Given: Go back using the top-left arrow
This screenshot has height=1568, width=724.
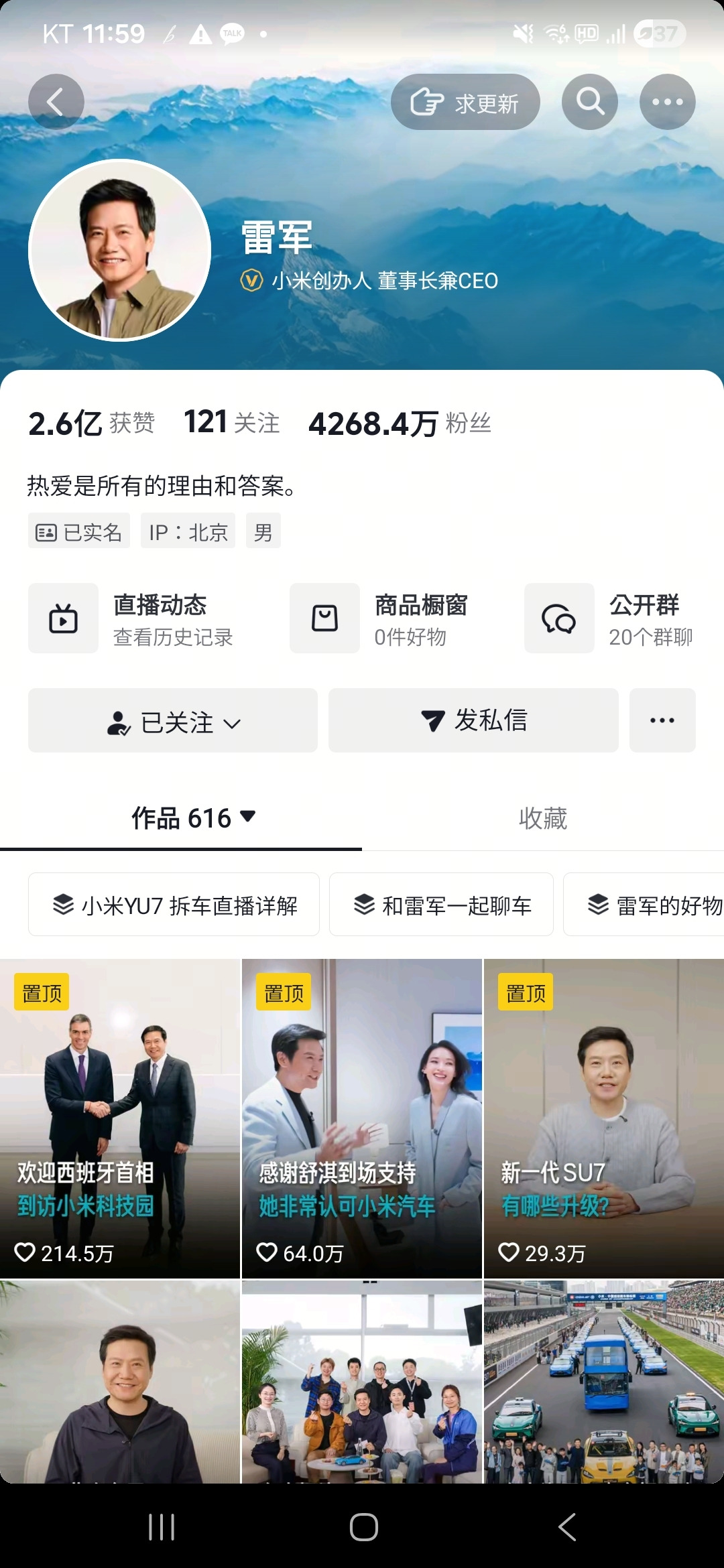Looking at the screenshot, I should click(56, 102).
